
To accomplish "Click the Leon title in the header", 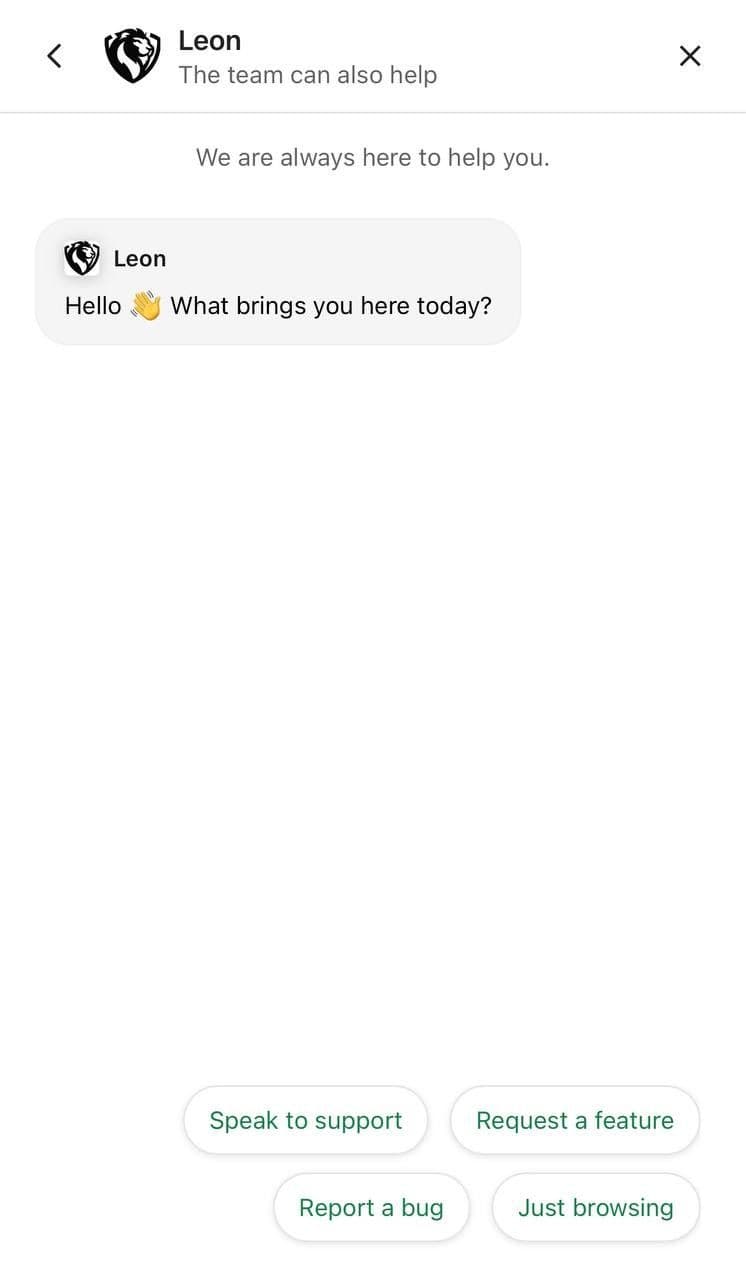I will pos(209,40).
